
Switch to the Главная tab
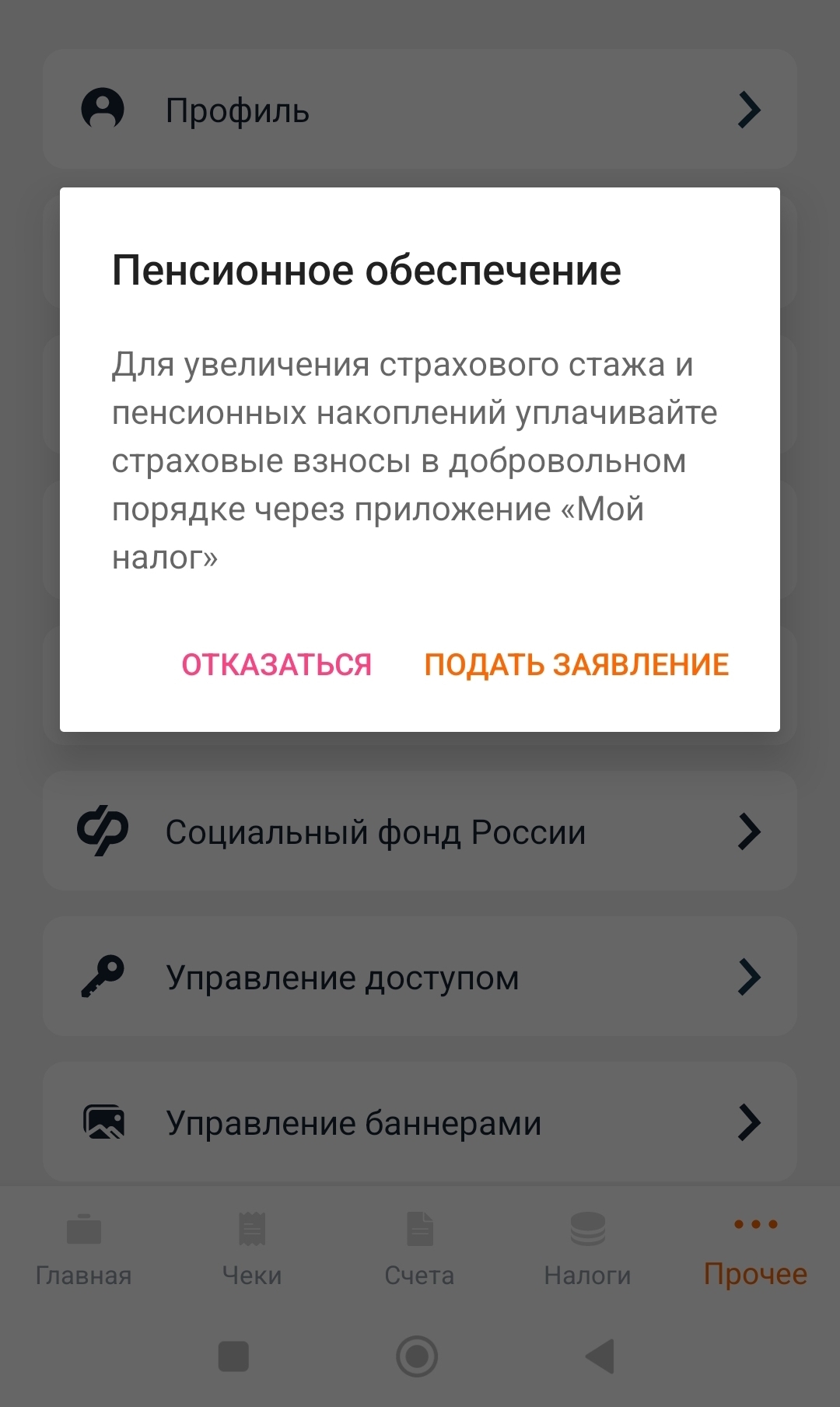(x=84, y=1248)
